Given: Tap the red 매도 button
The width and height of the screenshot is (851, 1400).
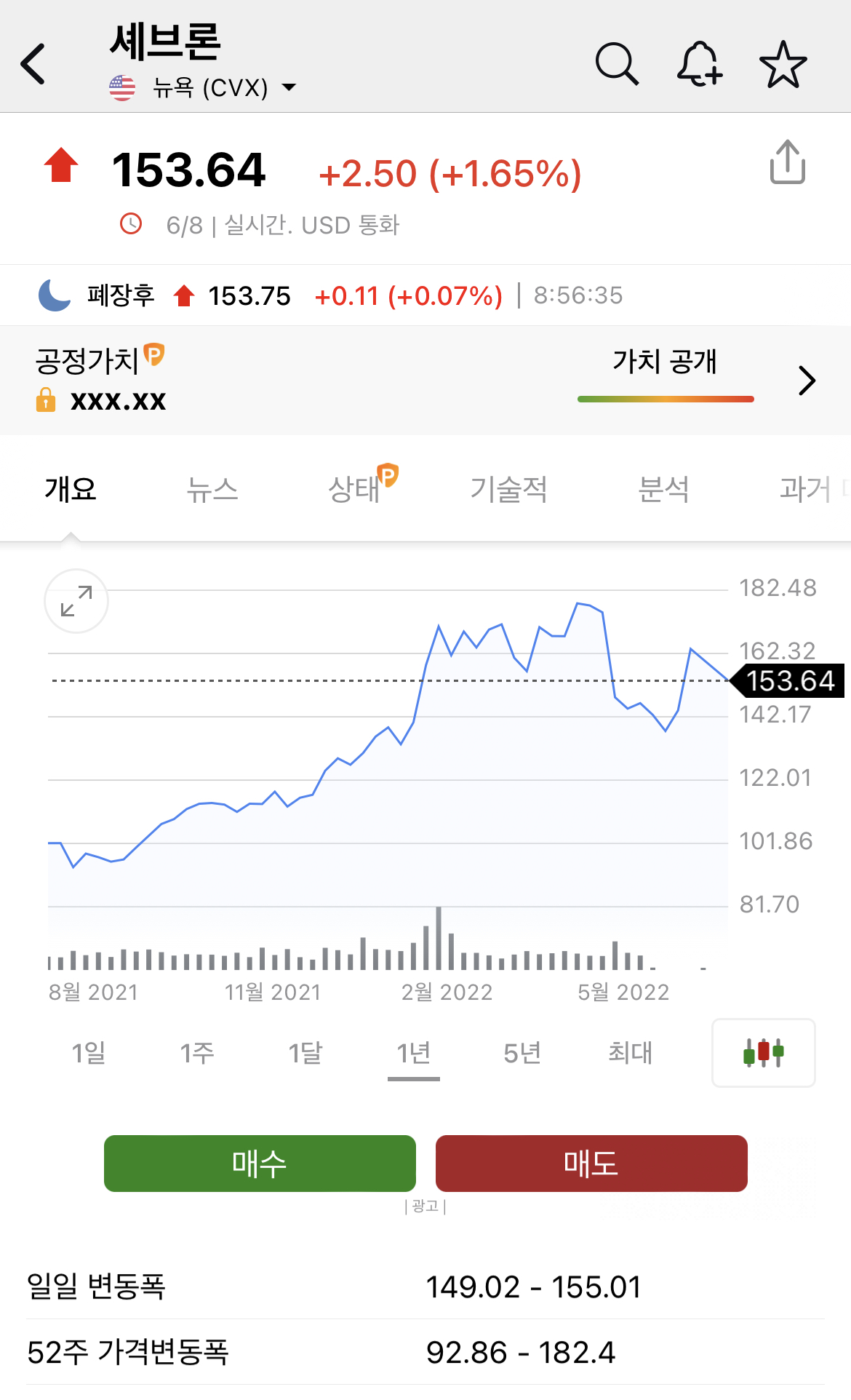Looking at the screenshot, I should (x=591, y=1164).
